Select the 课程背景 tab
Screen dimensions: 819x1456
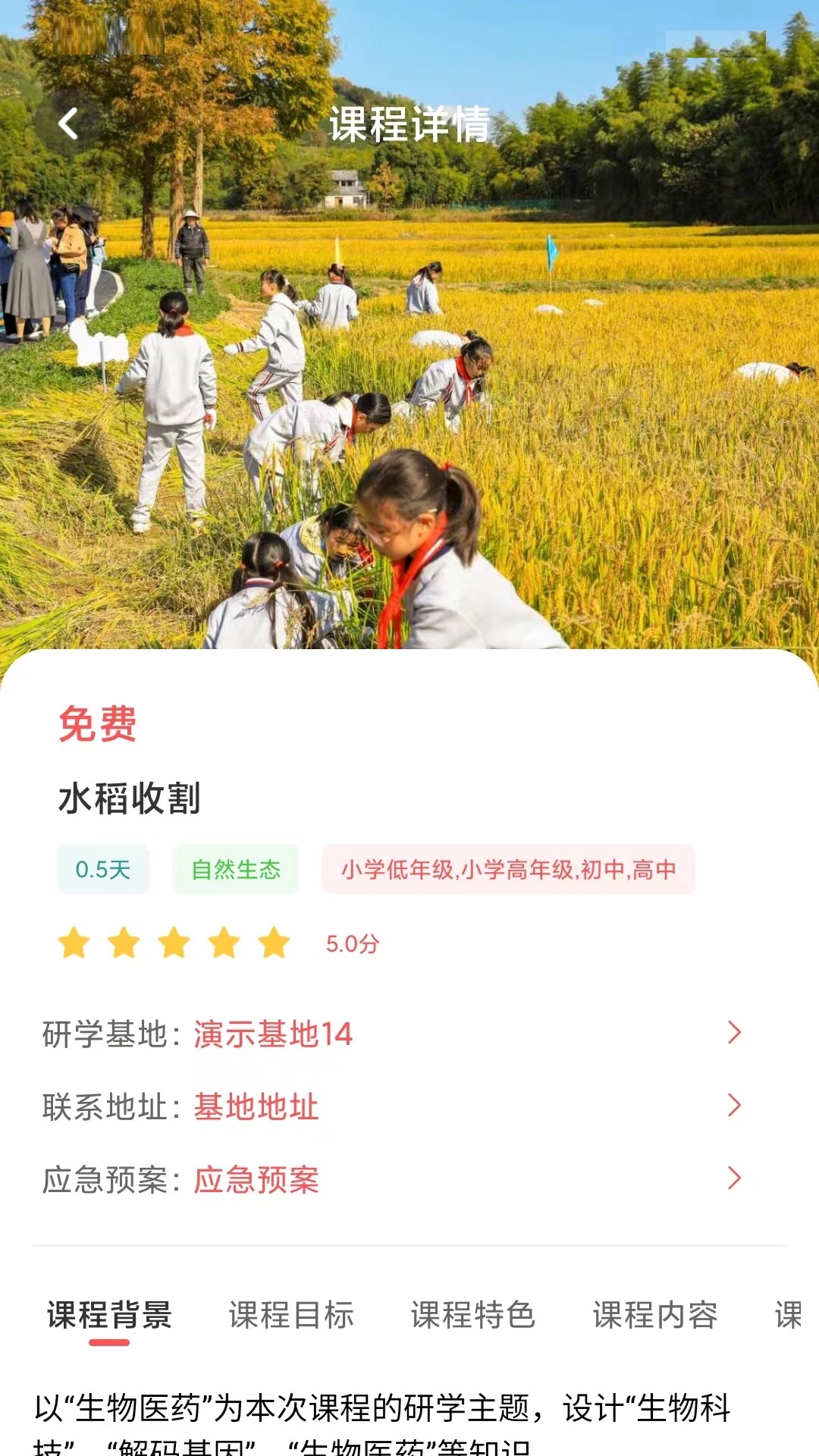pyautogui.click(x=109, y=1315)
